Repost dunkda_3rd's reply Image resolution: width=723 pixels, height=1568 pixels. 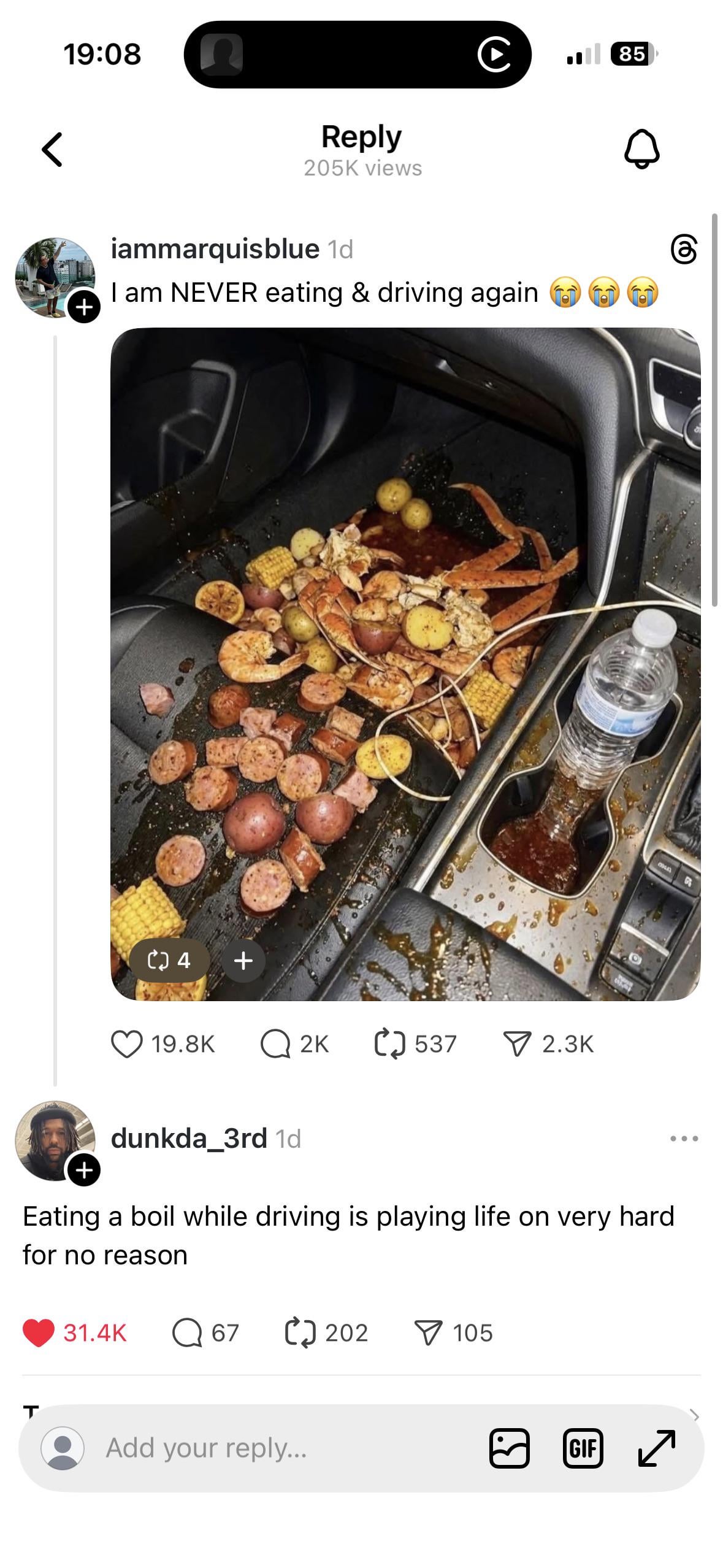pyautogui.click(x=300, y=1333)
